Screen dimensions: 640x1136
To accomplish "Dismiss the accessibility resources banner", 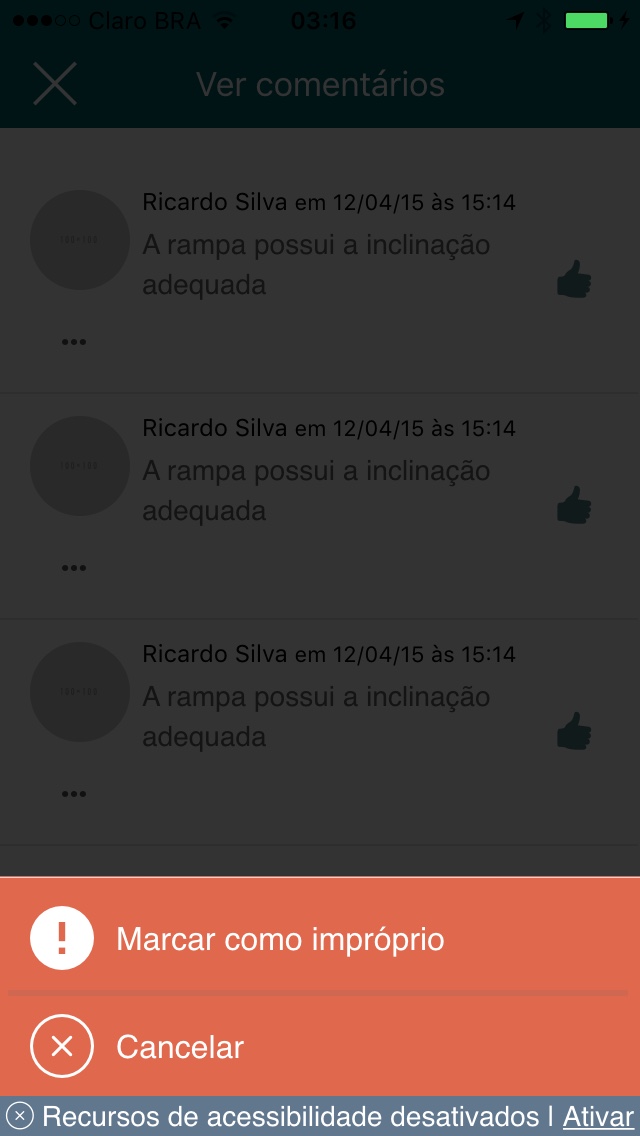I will click(x=20, y=1116).
